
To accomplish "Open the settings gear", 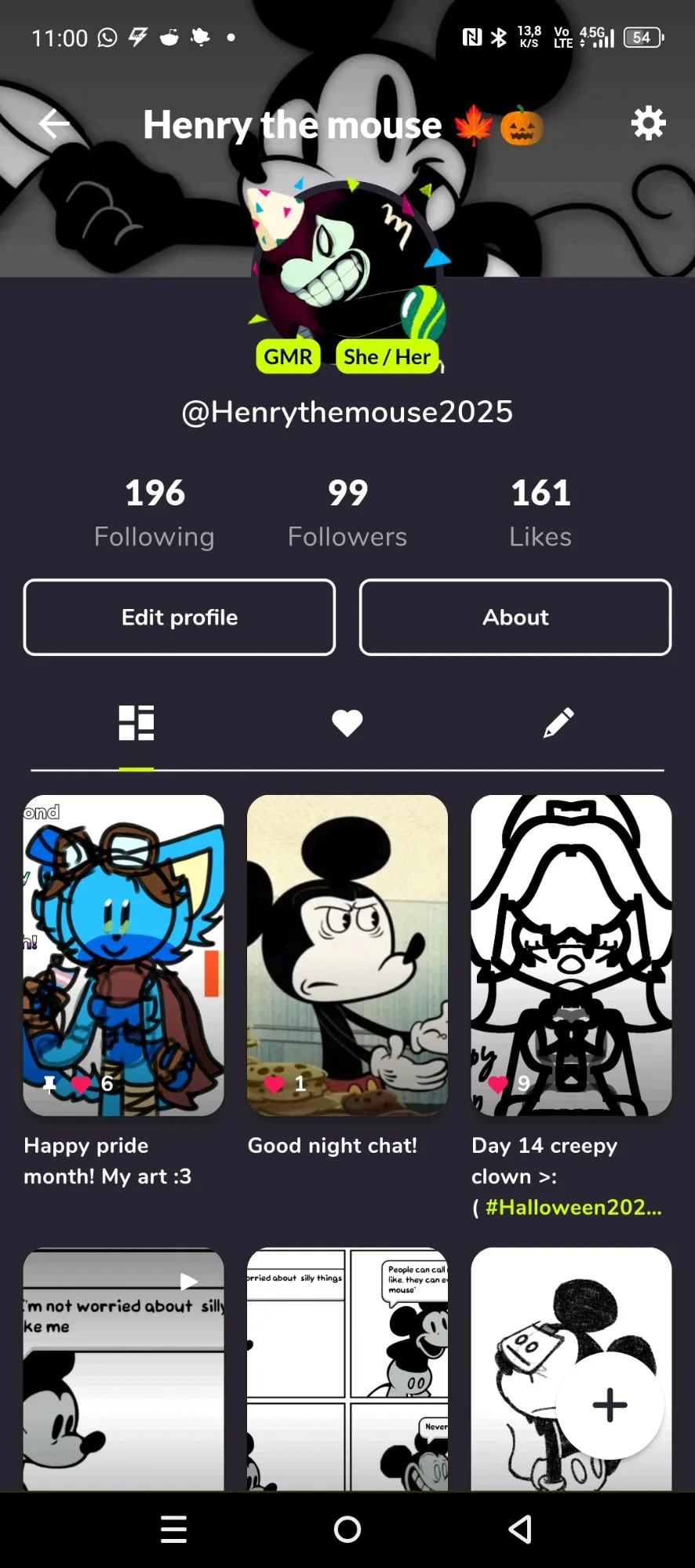I will [x=648, y=124].
